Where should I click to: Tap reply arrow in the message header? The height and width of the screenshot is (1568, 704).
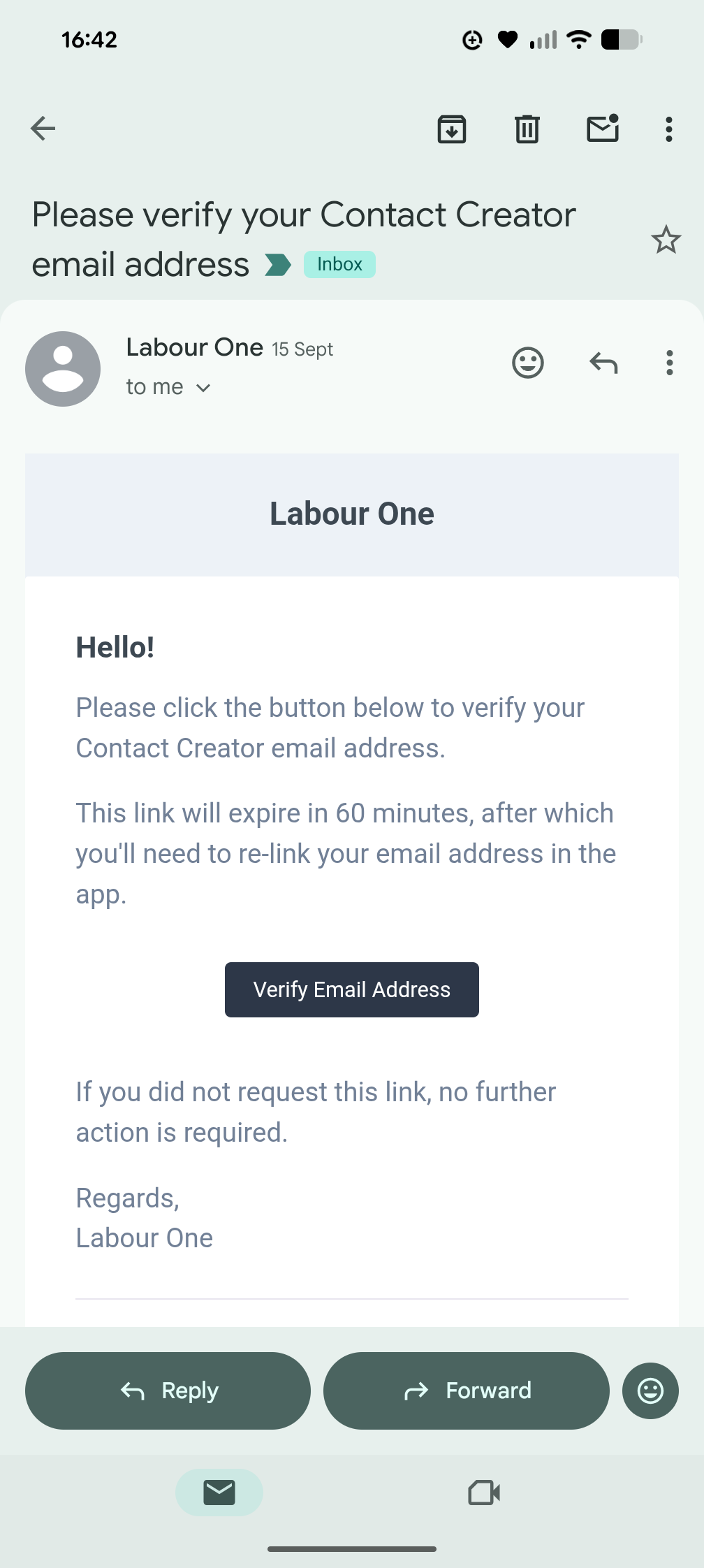(603, 363)
